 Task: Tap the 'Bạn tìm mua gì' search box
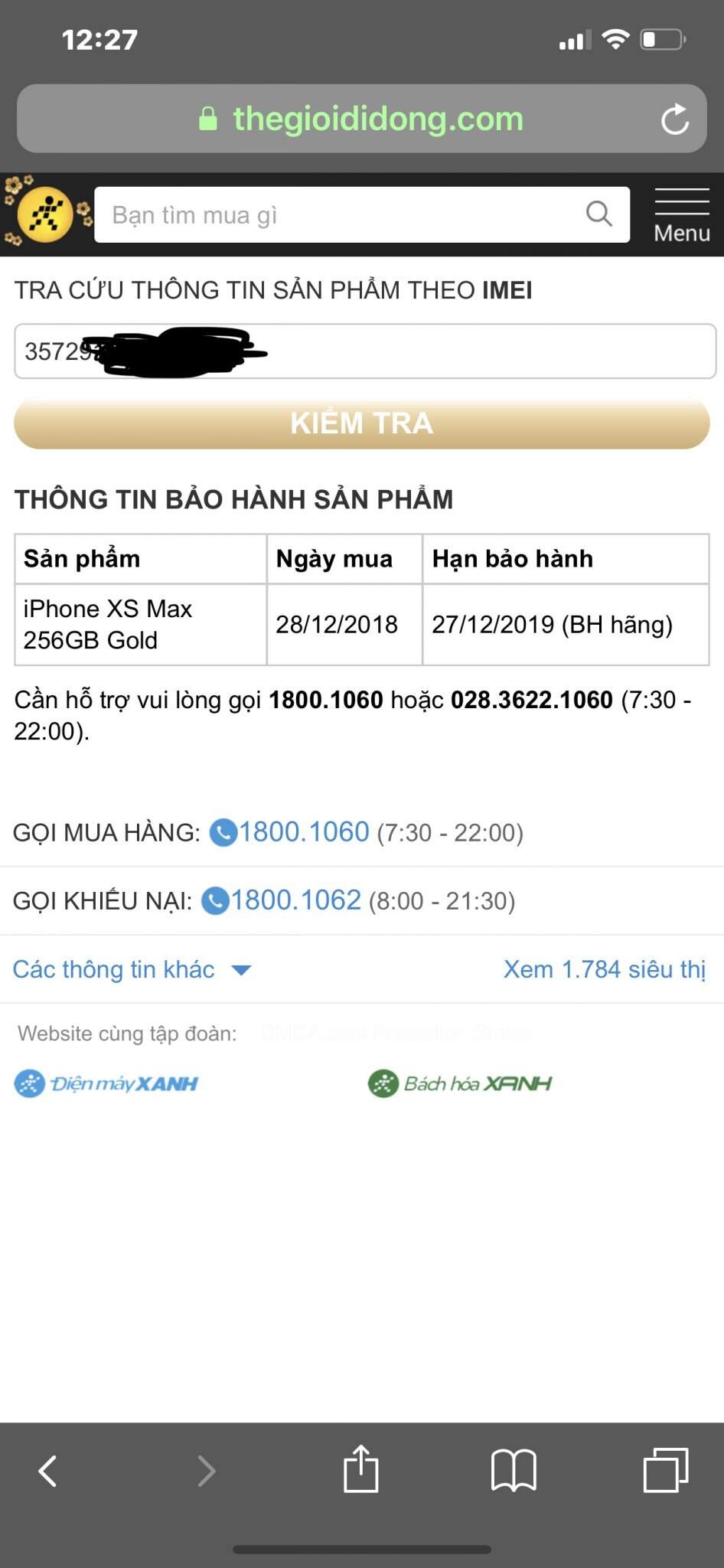(x=344, y=215)
